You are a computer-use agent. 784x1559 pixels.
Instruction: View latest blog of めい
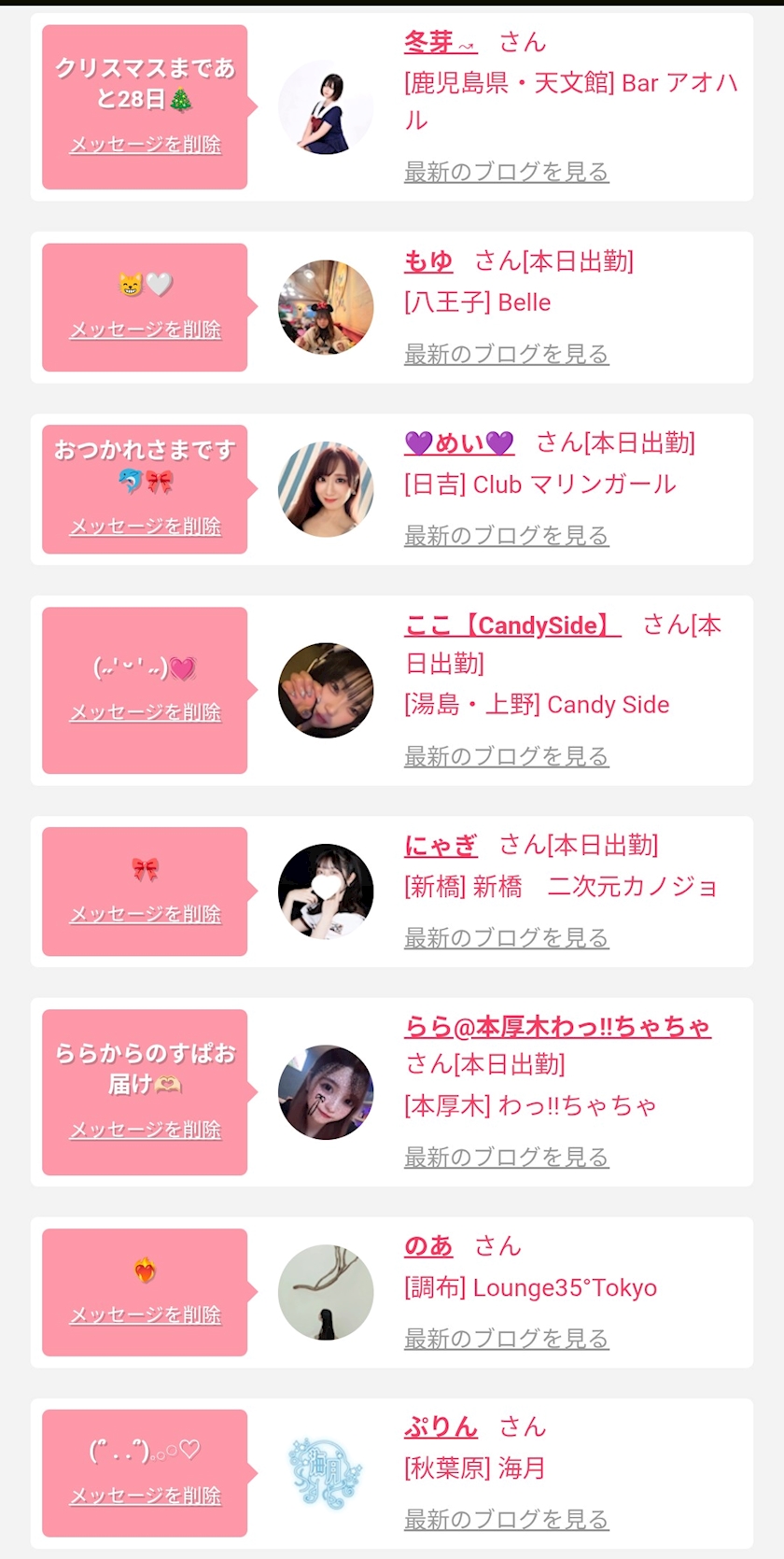click(x=506, y=536)
